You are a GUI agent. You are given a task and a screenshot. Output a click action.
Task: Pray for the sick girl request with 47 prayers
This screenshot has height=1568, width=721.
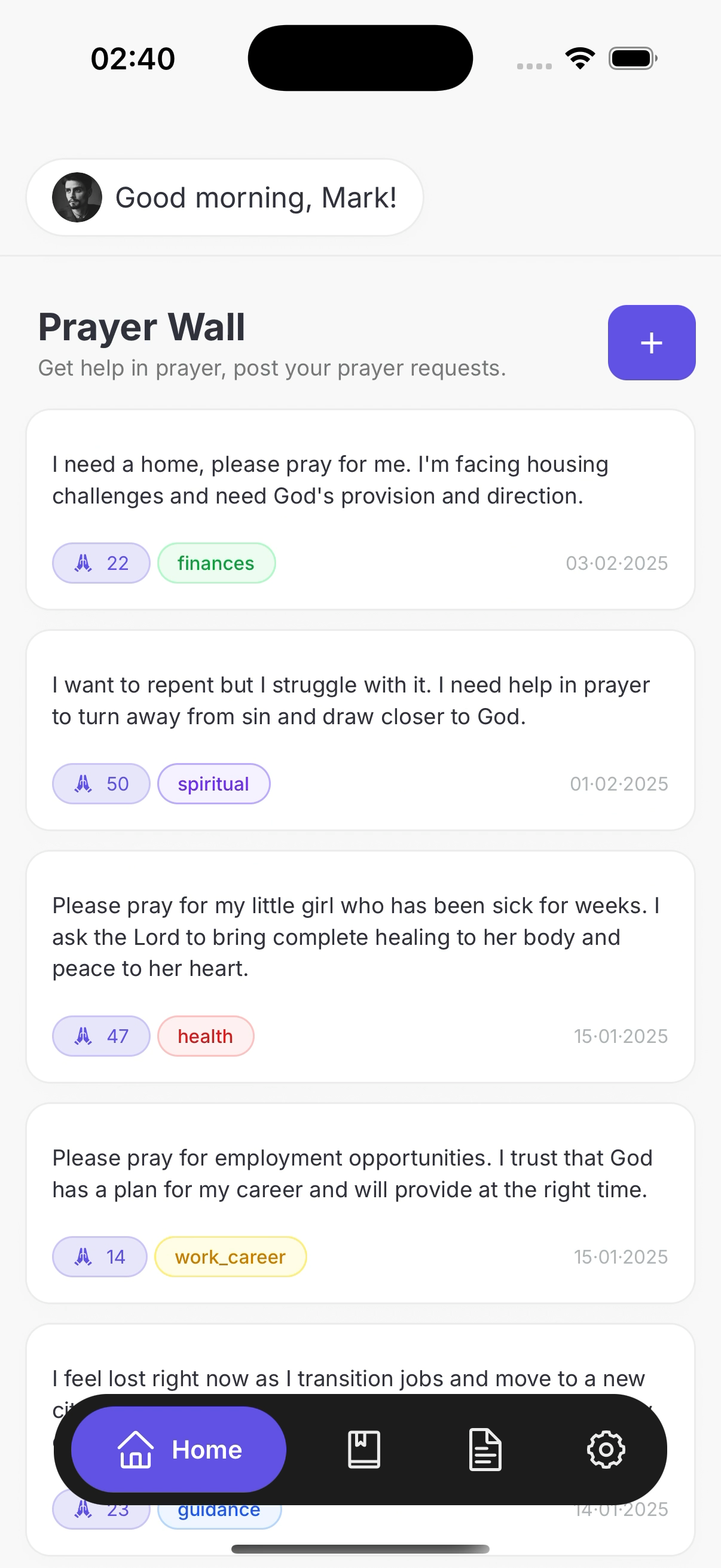point(101,1035)
